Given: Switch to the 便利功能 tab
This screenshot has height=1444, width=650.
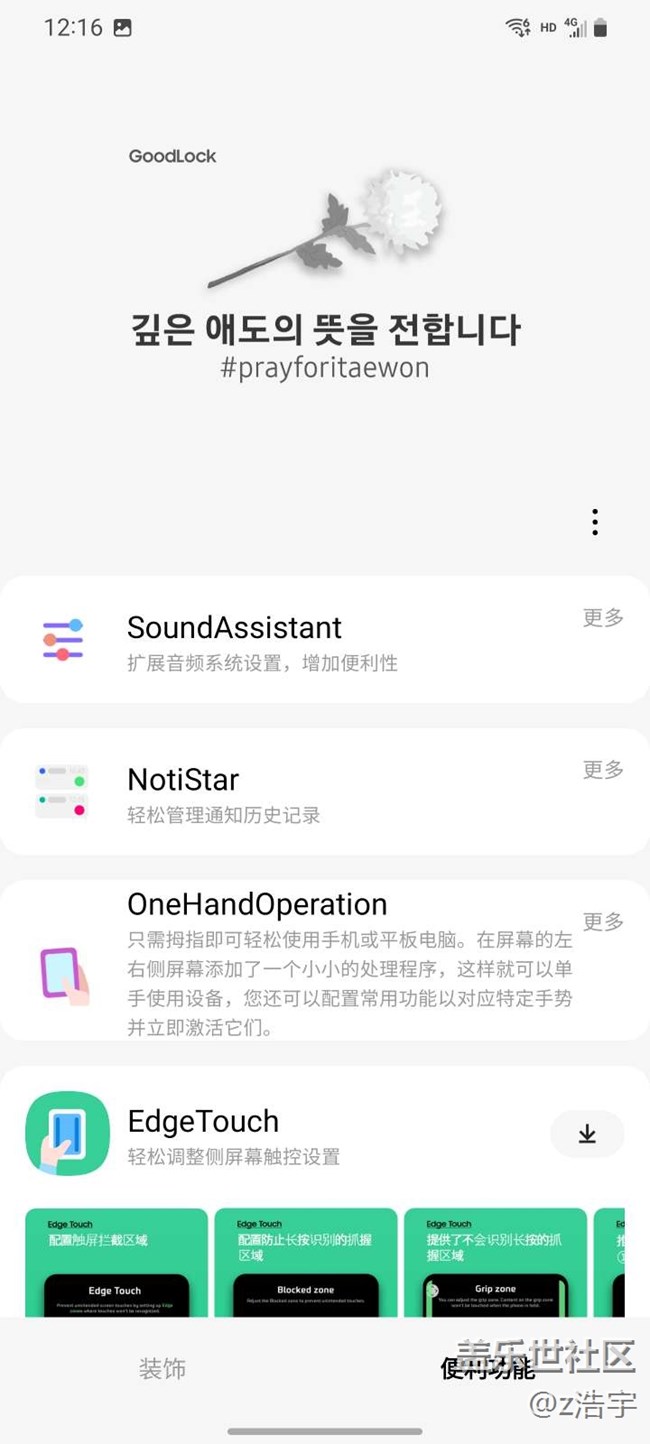Looking at the screenshot, I should (x=487, y=1369).
